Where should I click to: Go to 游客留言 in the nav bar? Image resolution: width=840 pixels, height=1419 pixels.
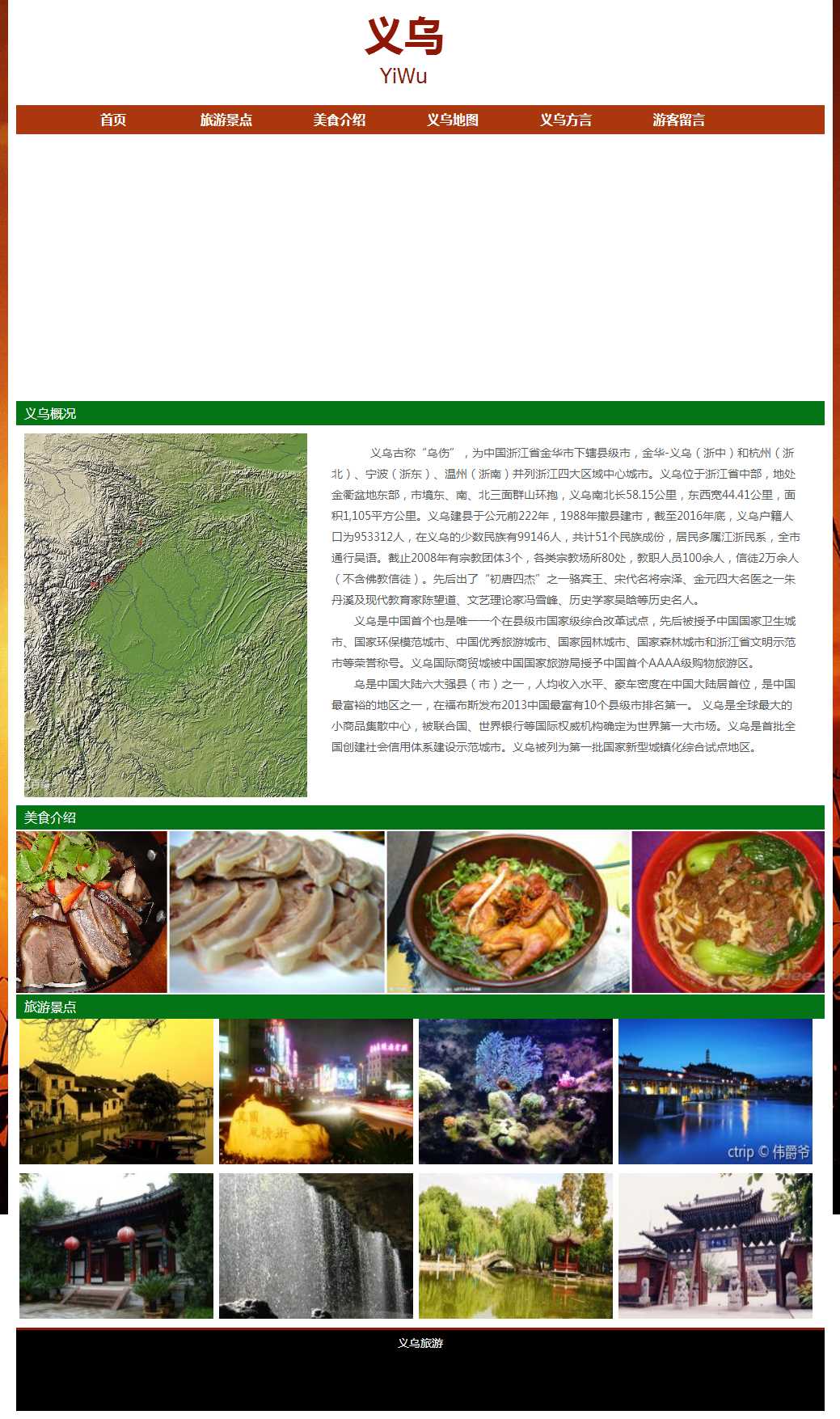[x=679, y=120]
